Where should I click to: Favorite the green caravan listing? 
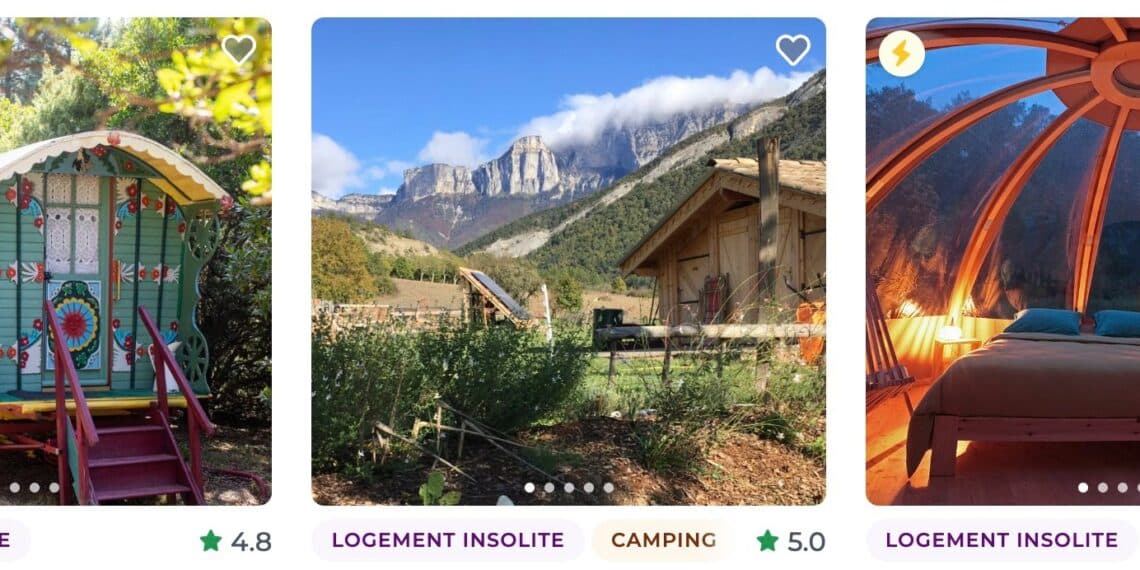[x=238, y=49]
